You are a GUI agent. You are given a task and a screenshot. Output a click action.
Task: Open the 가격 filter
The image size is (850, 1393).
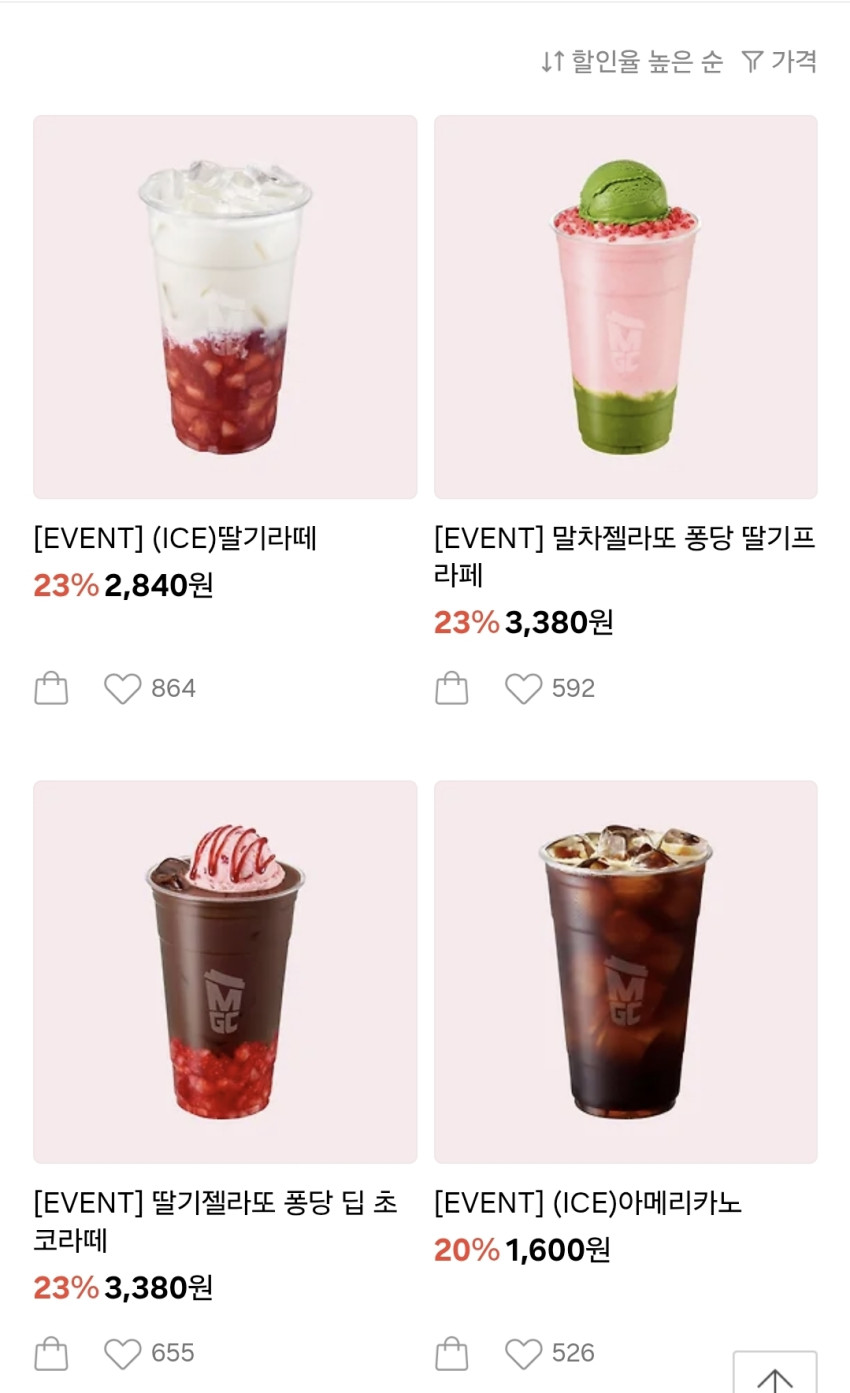click(780, 62)
